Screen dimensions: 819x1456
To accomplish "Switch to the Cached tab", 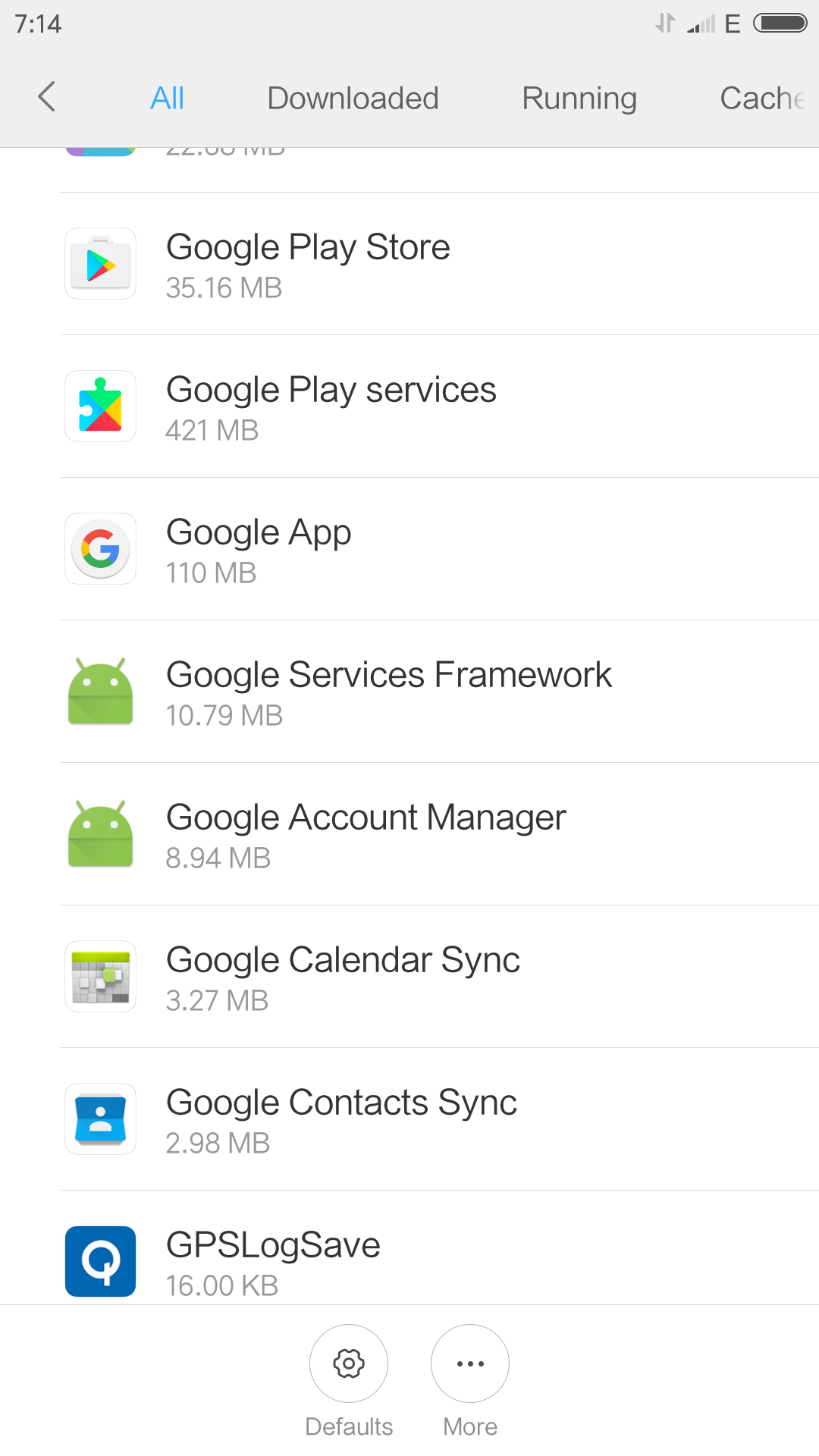I will coord(763,99).
